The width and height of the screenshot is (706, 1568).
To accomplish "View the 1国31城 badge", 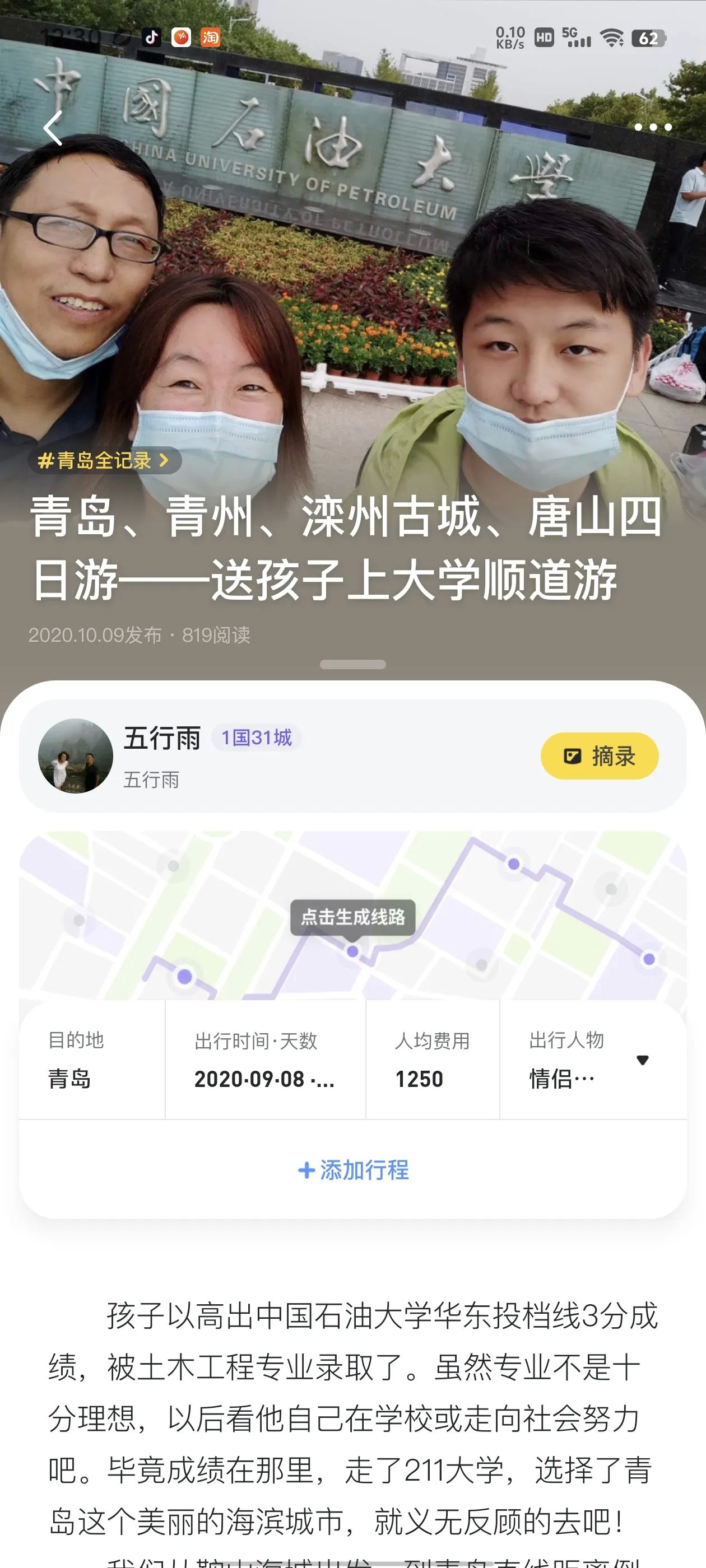I will (257, 738).
